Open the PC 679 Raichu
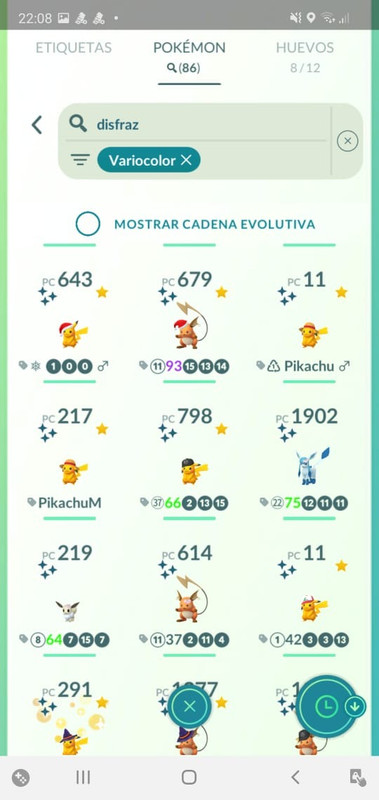Viewport: 379px width, 800px height. pyautogui.click(x=189, y=322)
